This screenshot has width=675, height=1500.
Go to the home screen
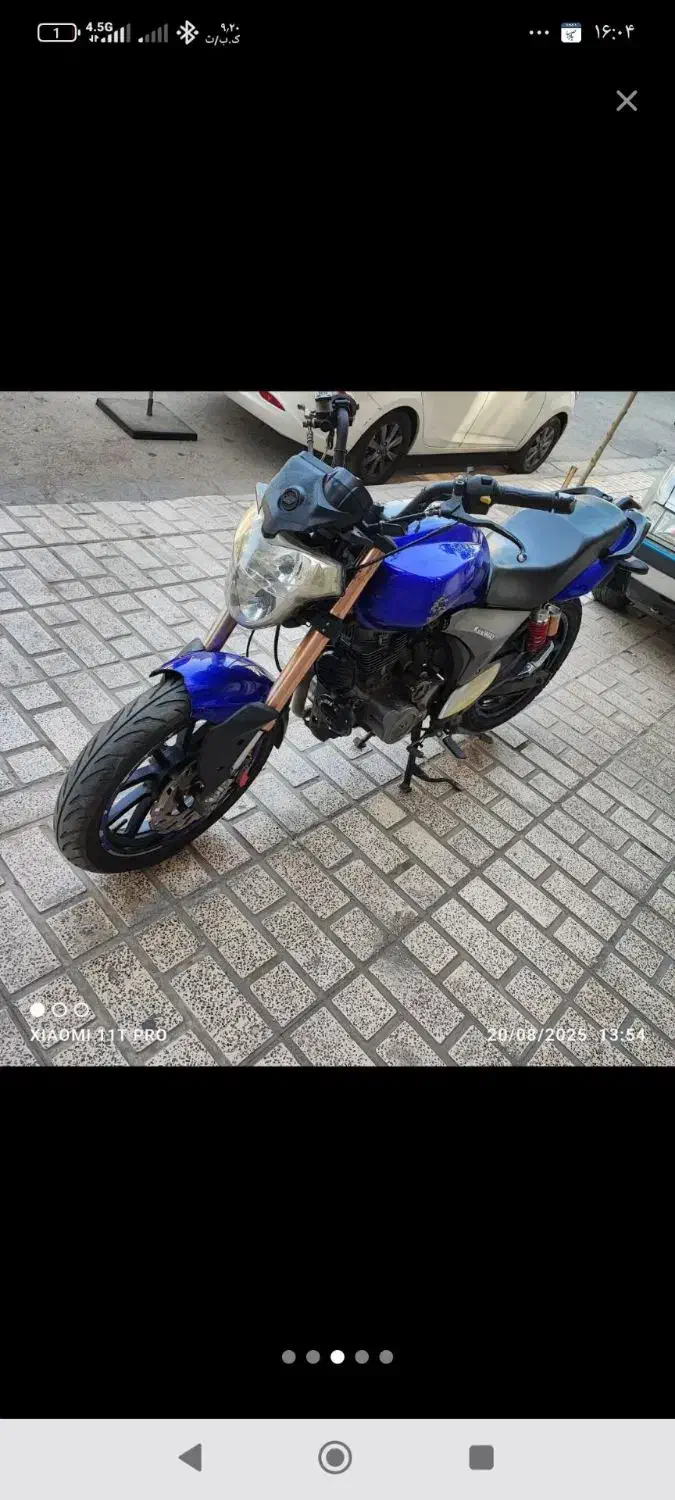(x=335, y=1457)
